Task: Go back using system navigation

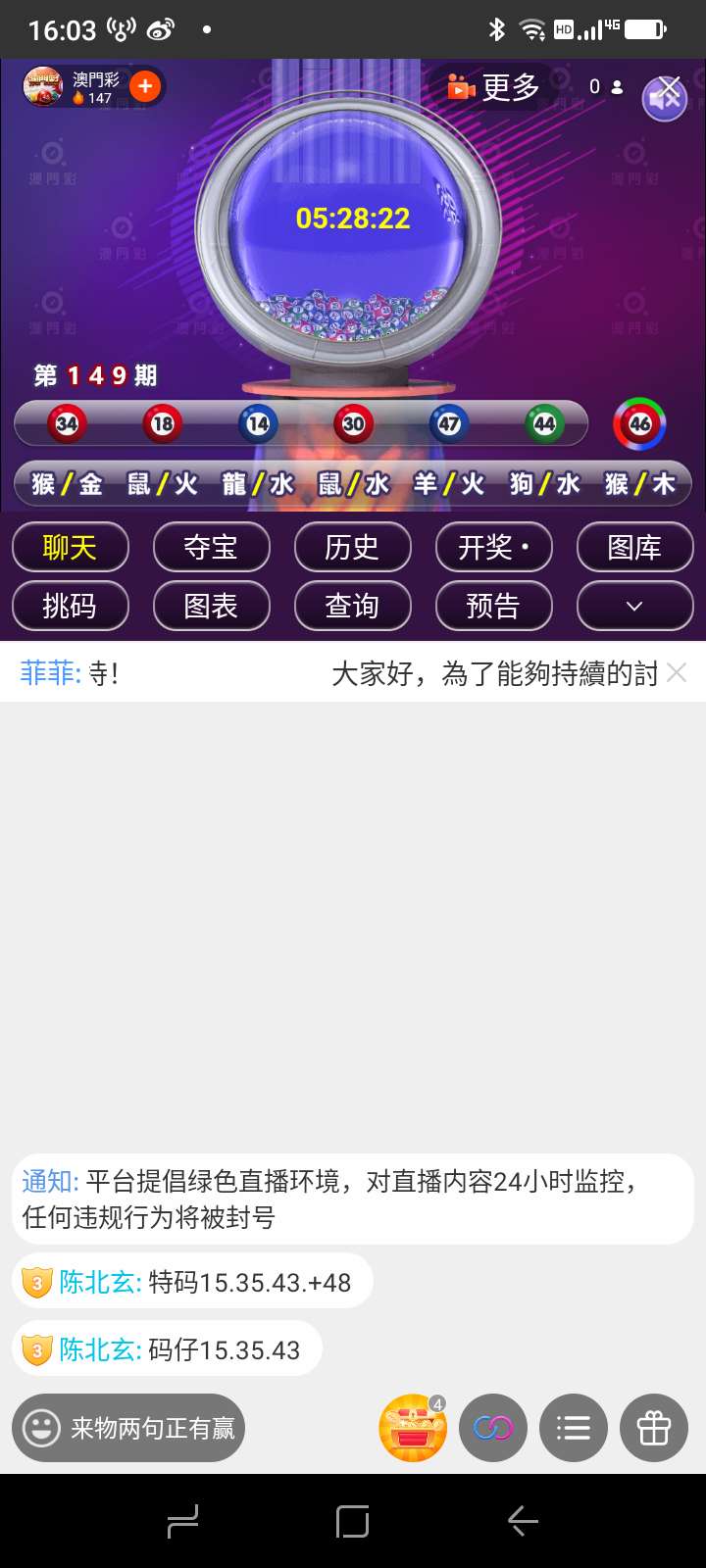Action: 523,1521
